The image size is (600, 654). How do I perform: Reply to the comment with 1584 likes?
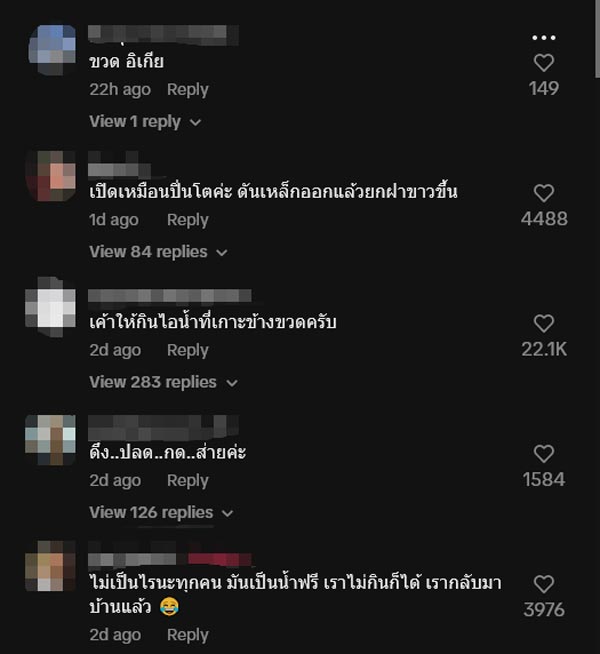(x=187, y=481)
